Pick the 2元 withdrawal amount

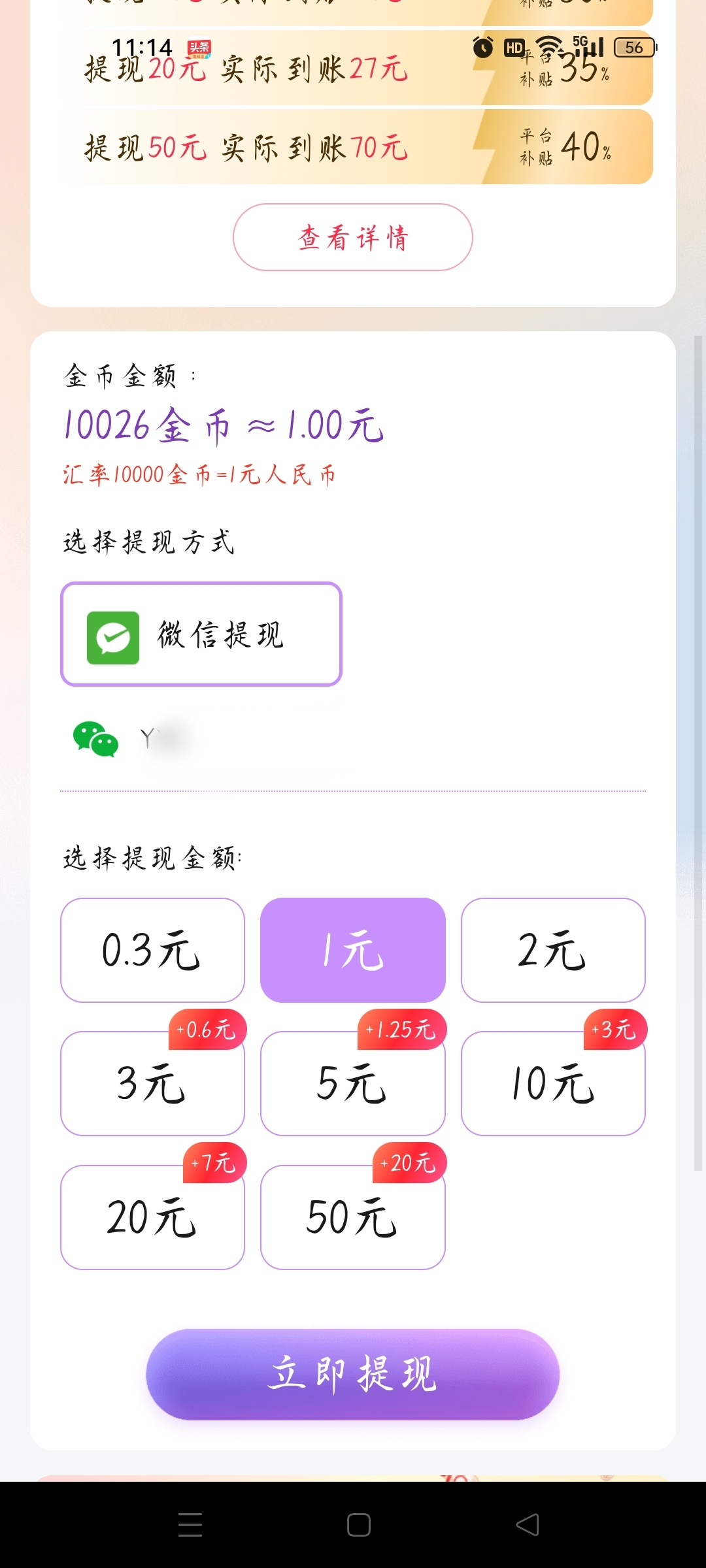(x=553, y=950)
